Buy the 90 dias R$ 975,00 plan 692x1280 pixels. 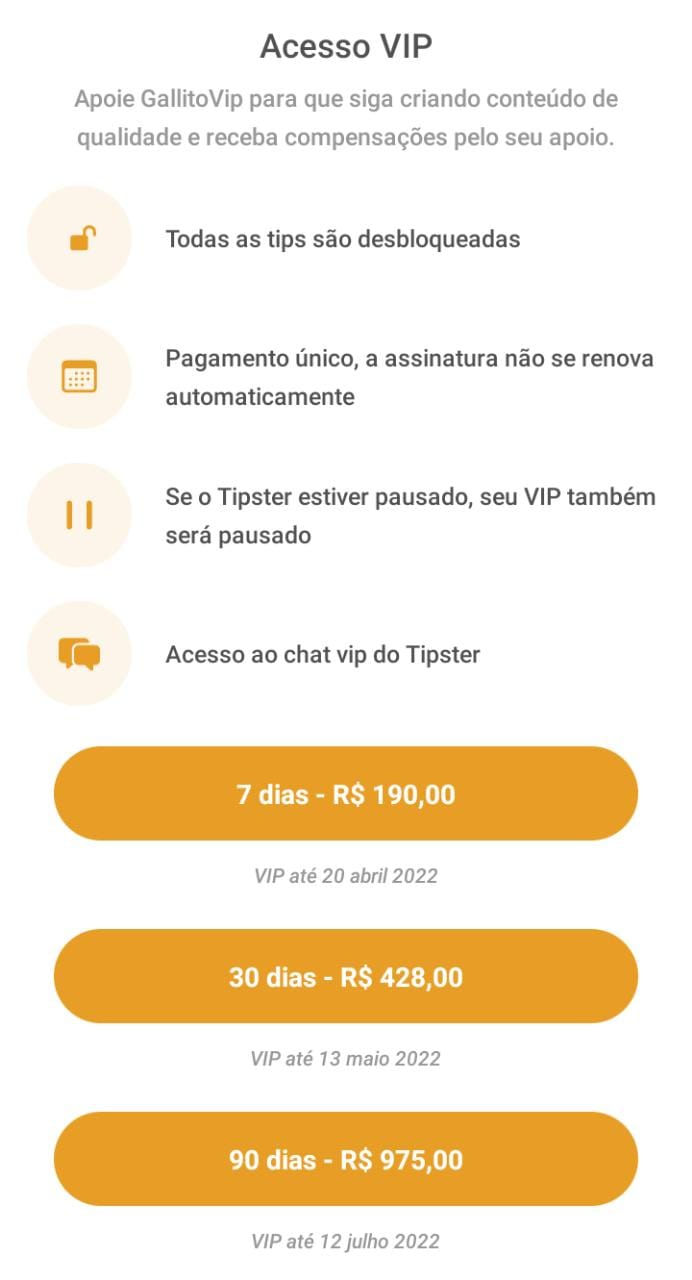pos(346,1159)
